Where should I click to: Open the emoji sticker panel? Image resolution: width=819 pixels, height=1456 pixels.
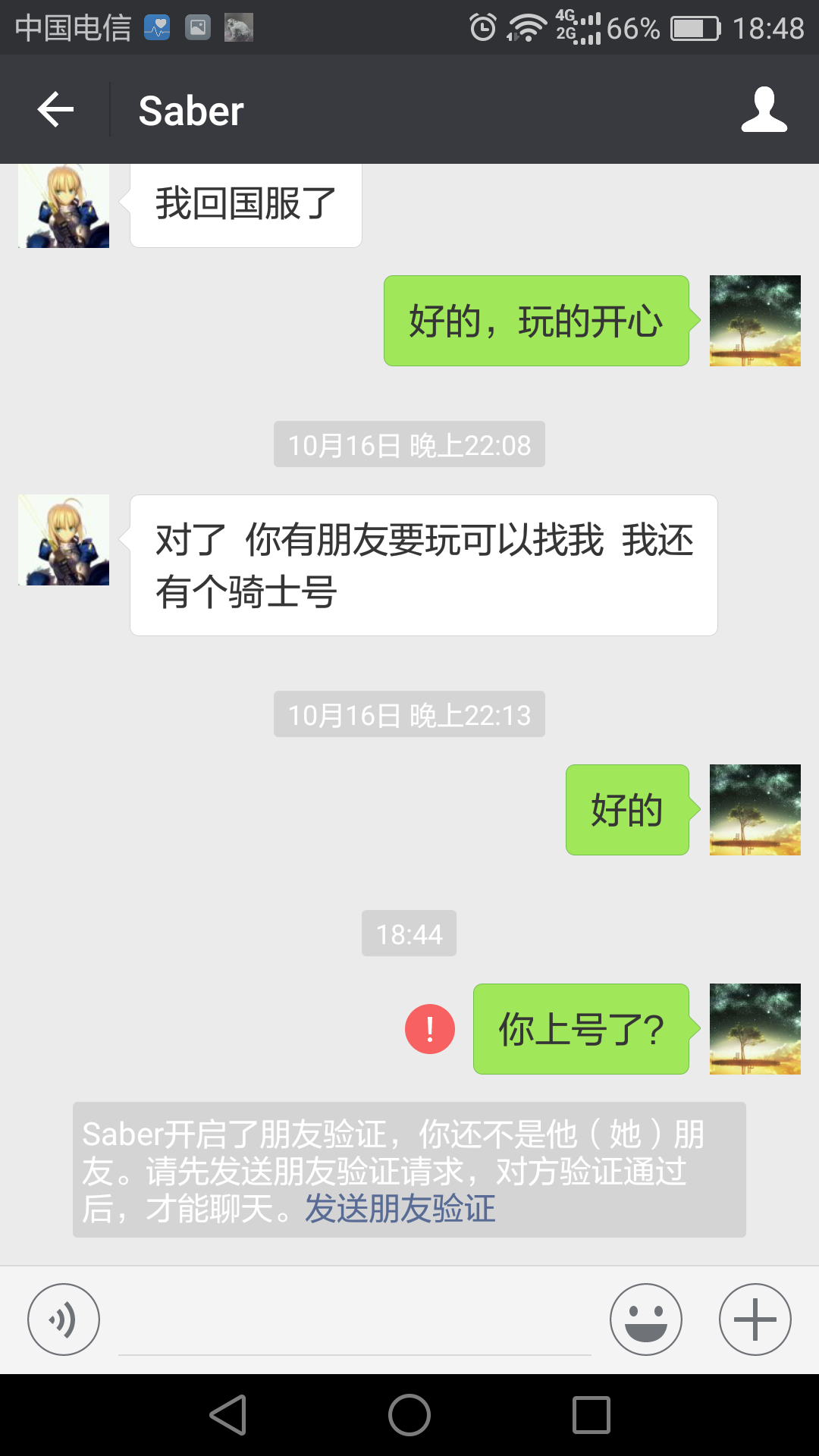[x=646, y=1319]
